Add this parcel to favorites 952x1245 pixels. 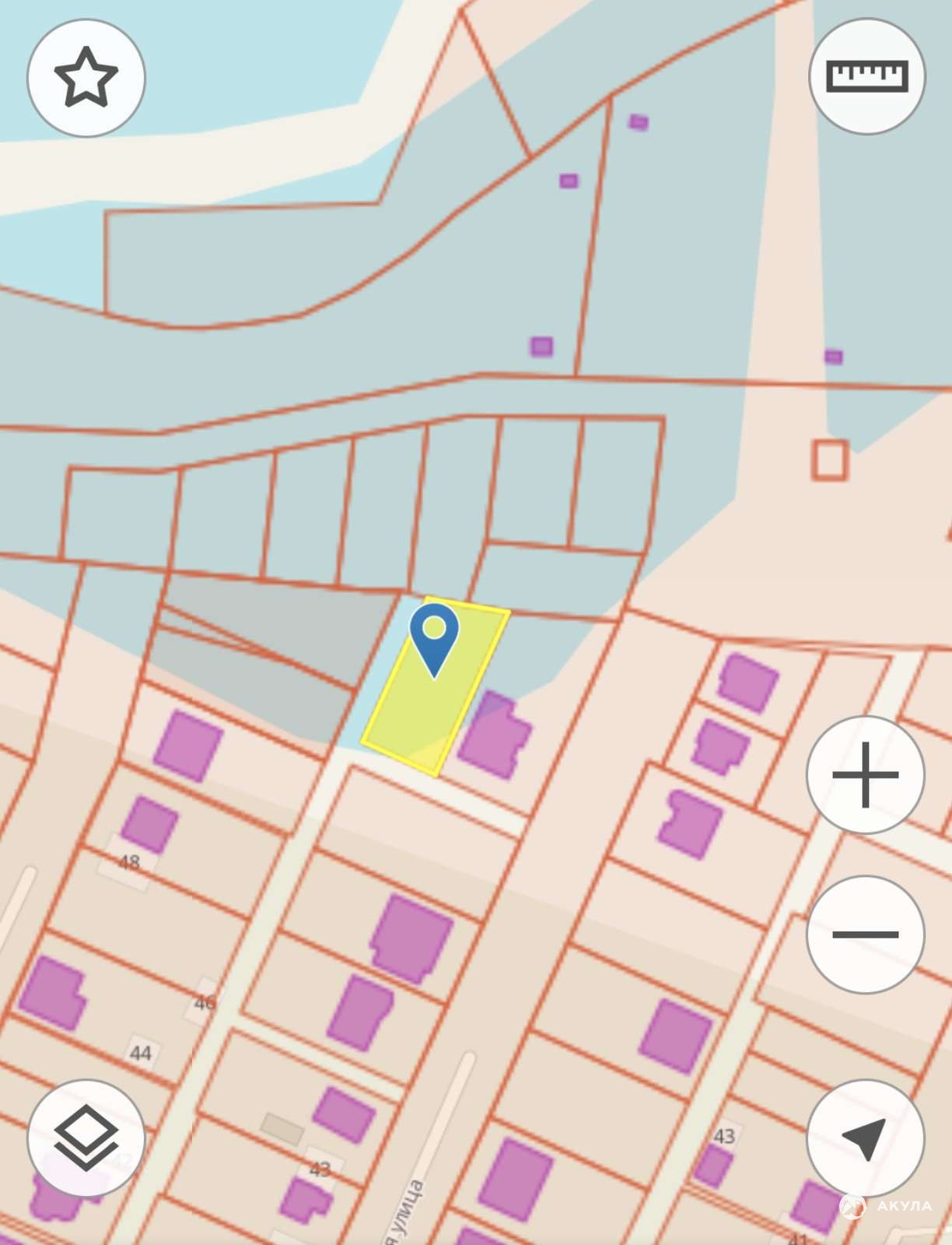coord(86,78)
